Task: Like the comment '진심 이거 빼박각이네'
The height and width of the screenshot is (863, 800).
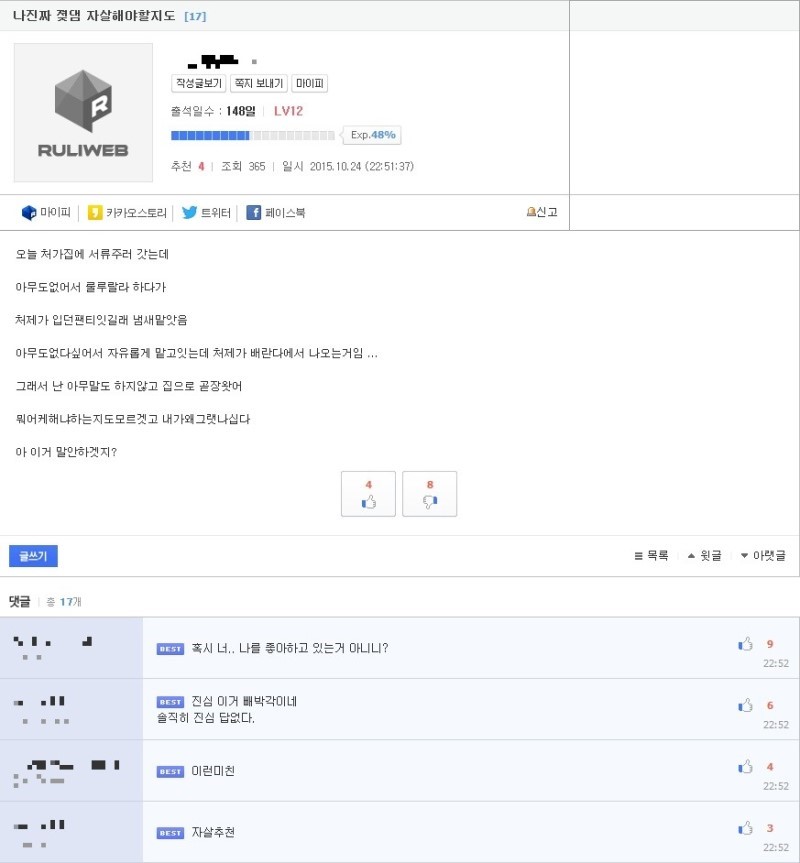Action: point(745,705)
